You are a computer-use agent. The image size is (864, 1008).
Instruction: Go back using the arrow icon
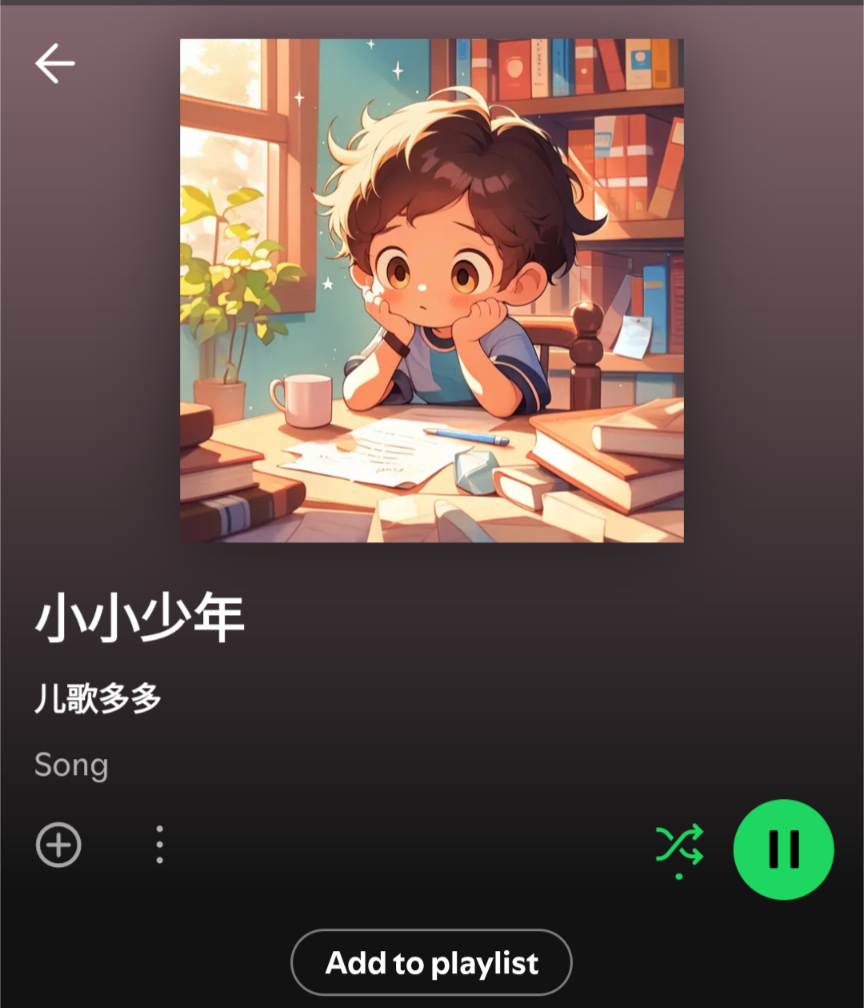pyautogui.click(x=55, y=64)
